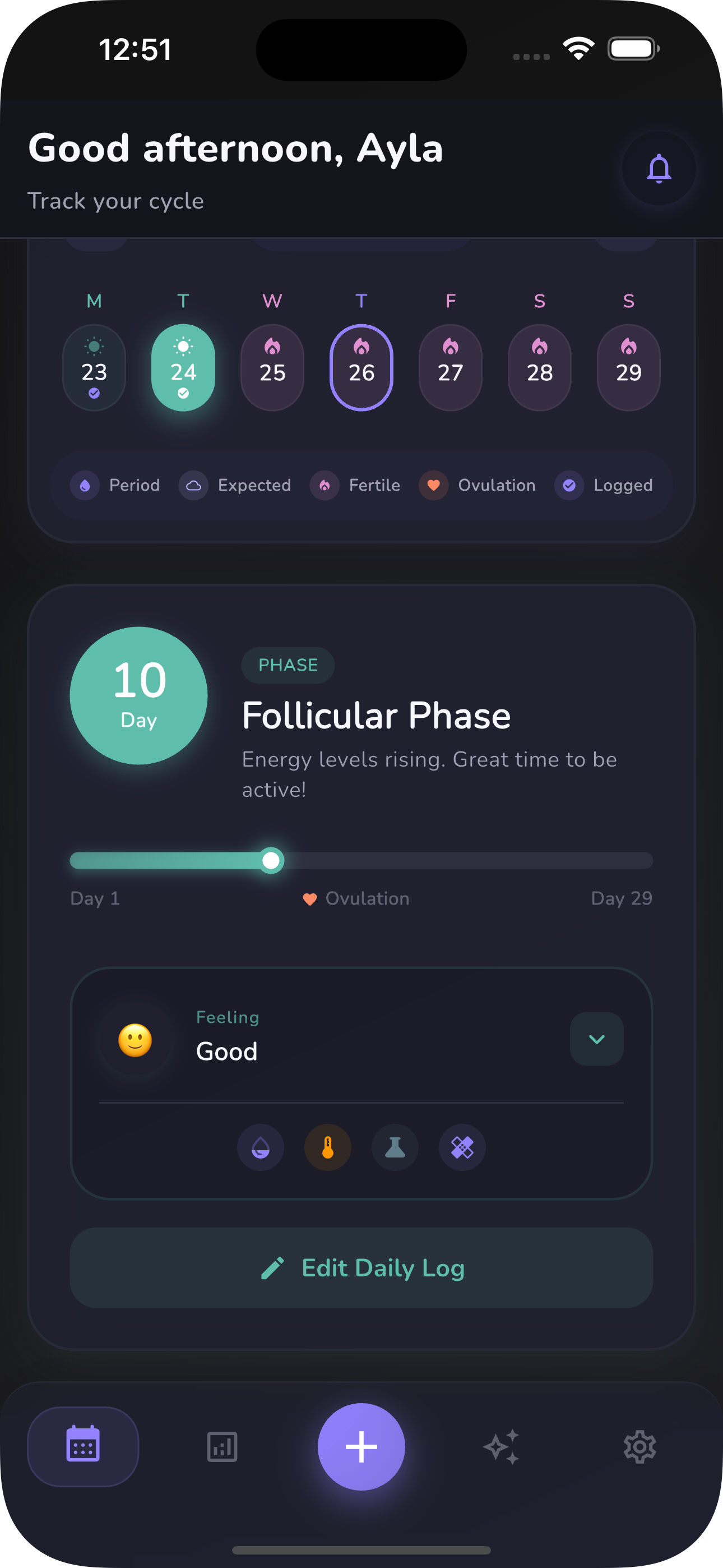The height and width of the screenshot is (1568, 723).
Task: Select Tuesday the 24th
Action: 183,368
